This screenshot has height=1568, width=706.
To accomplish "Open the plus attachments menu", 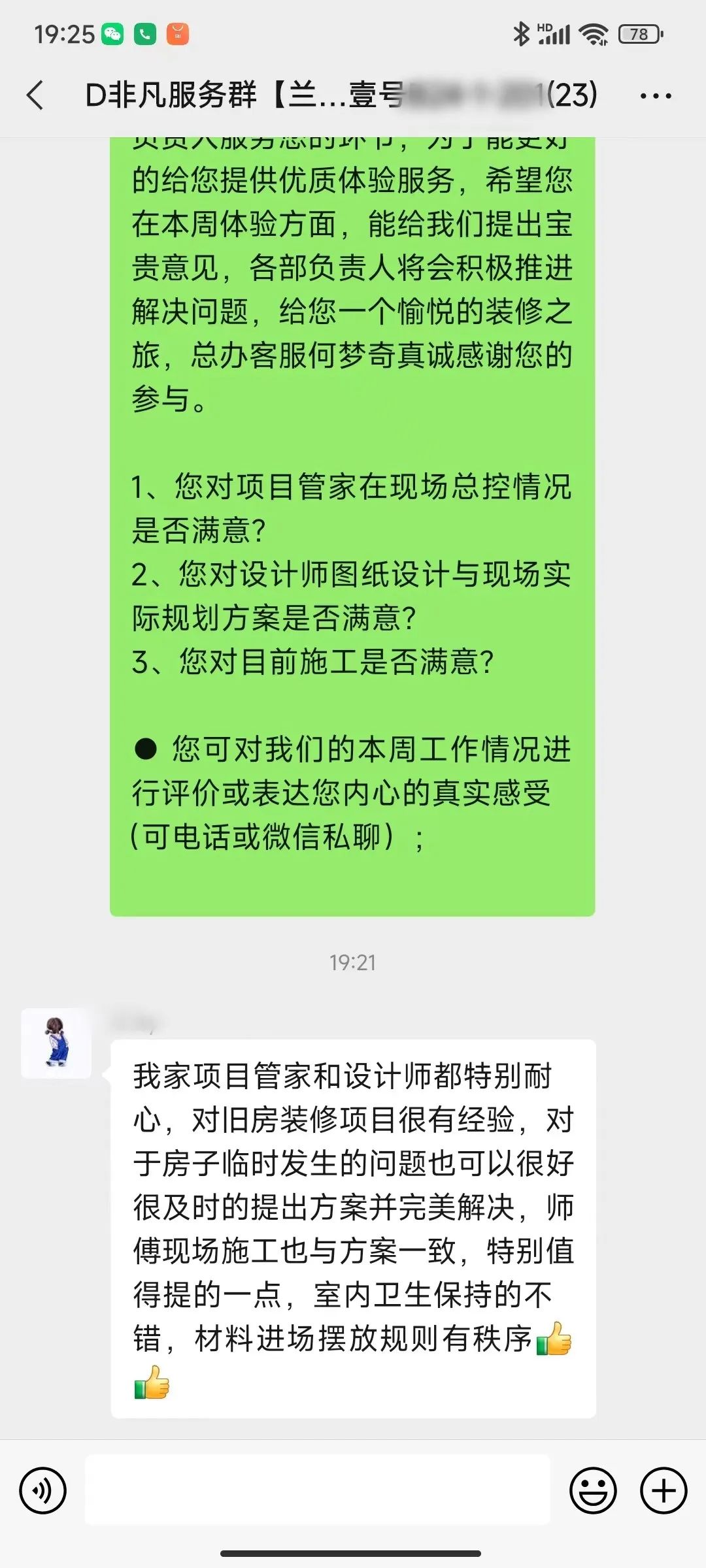I will click(x=663, y=1490).
